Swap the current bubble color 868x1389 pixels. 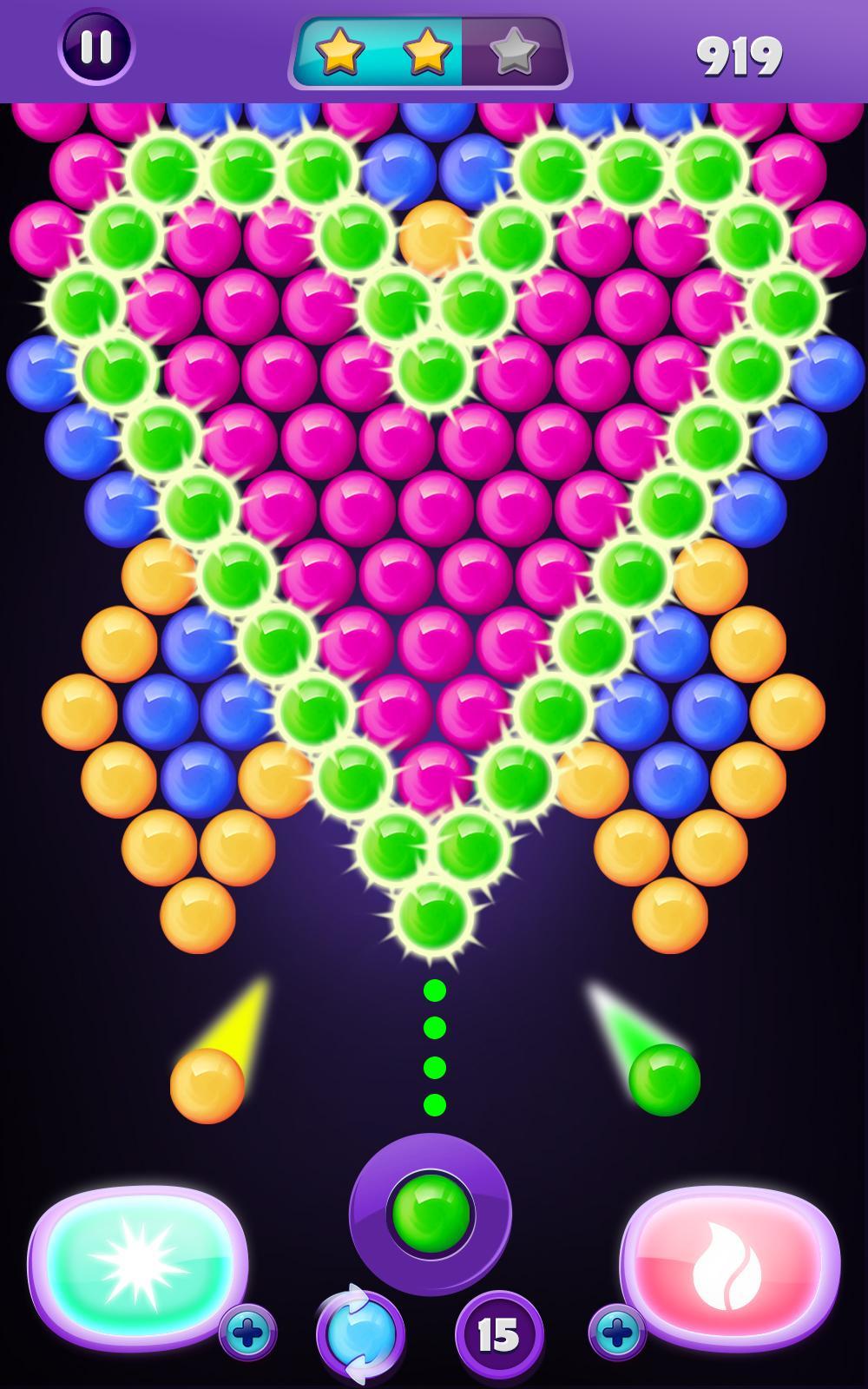pyautogui.click(x=360, y=1334)
